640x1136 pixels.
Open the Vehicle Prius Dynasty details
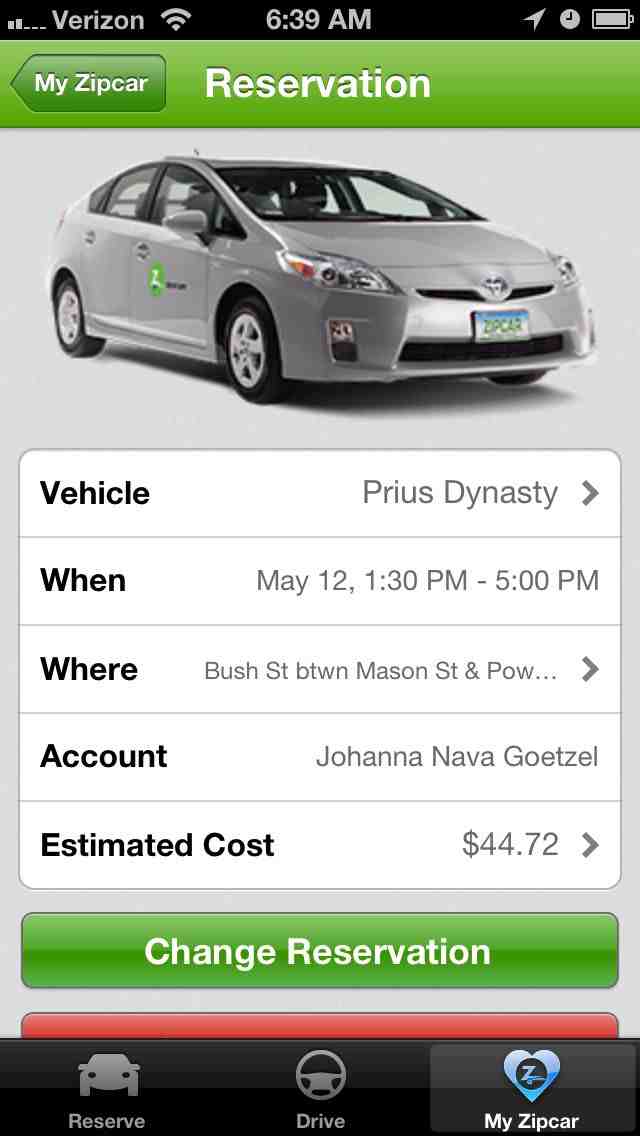point(320,493)
